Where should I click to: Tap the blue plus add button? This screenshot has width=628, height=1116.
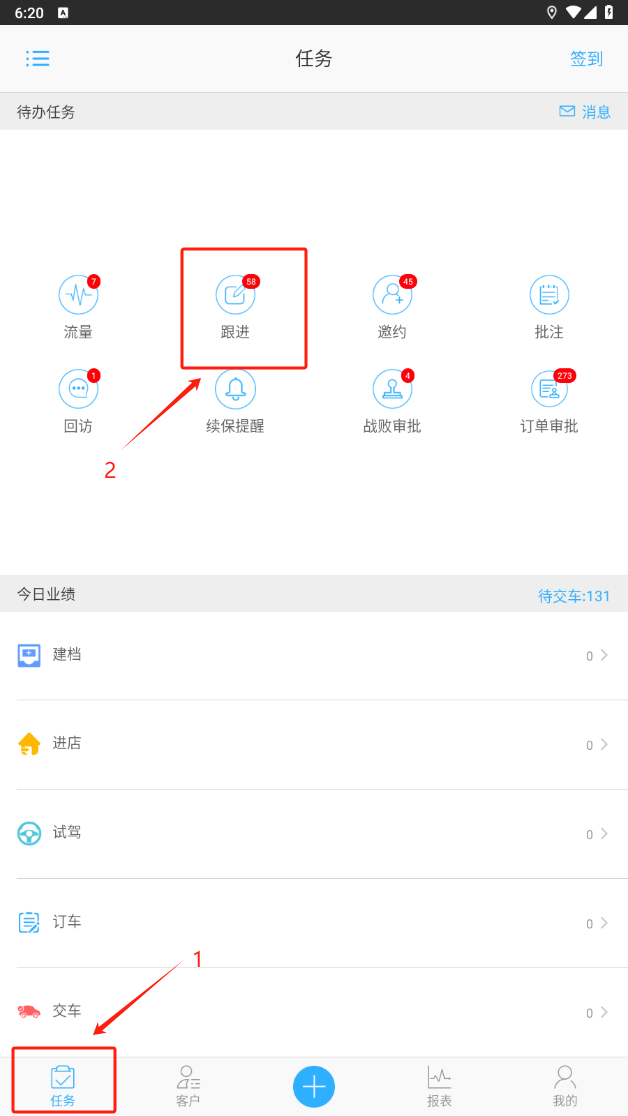tap(314, 1086)
